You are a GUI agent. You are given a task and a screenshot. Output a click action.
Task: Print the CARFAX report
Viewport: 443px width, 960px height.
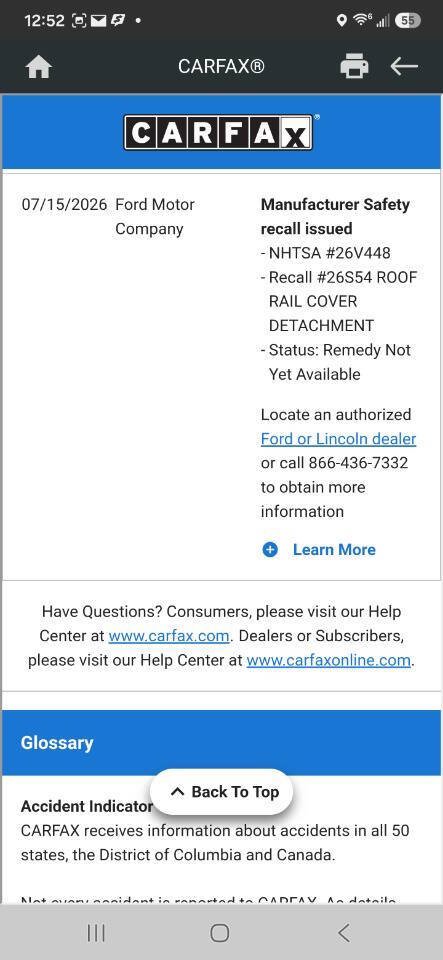[x=354, y=66]
